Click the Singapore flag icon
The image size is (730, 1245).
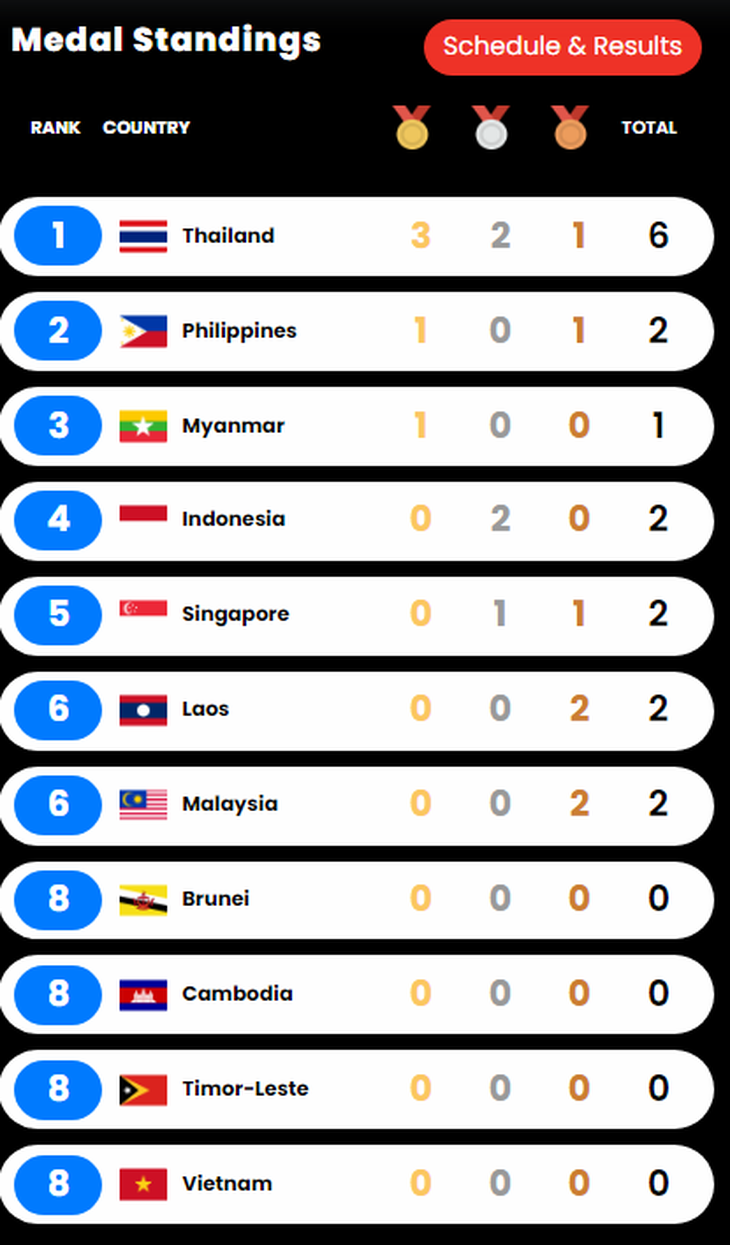(143, 614)
